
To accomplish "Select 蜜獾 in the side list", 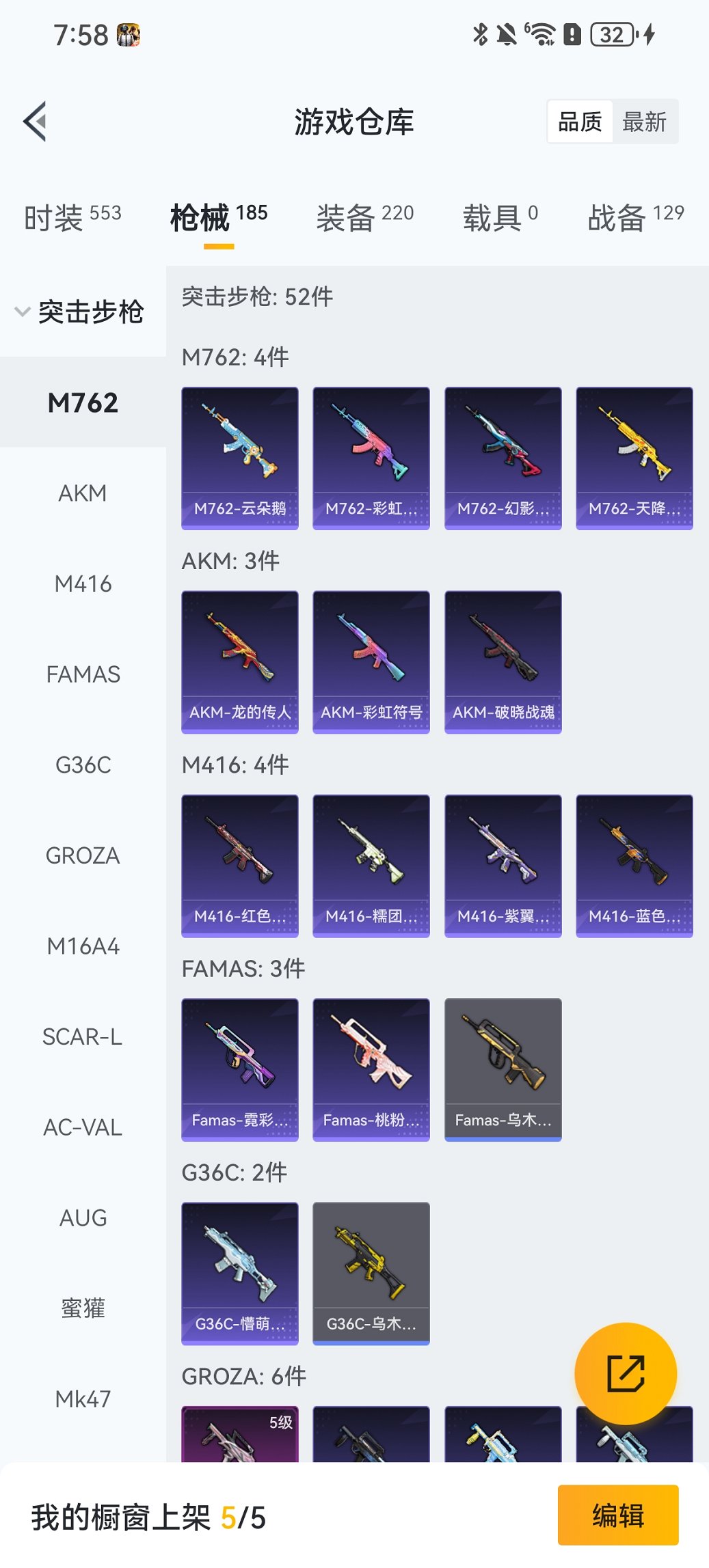I will tap(83, 1308).
